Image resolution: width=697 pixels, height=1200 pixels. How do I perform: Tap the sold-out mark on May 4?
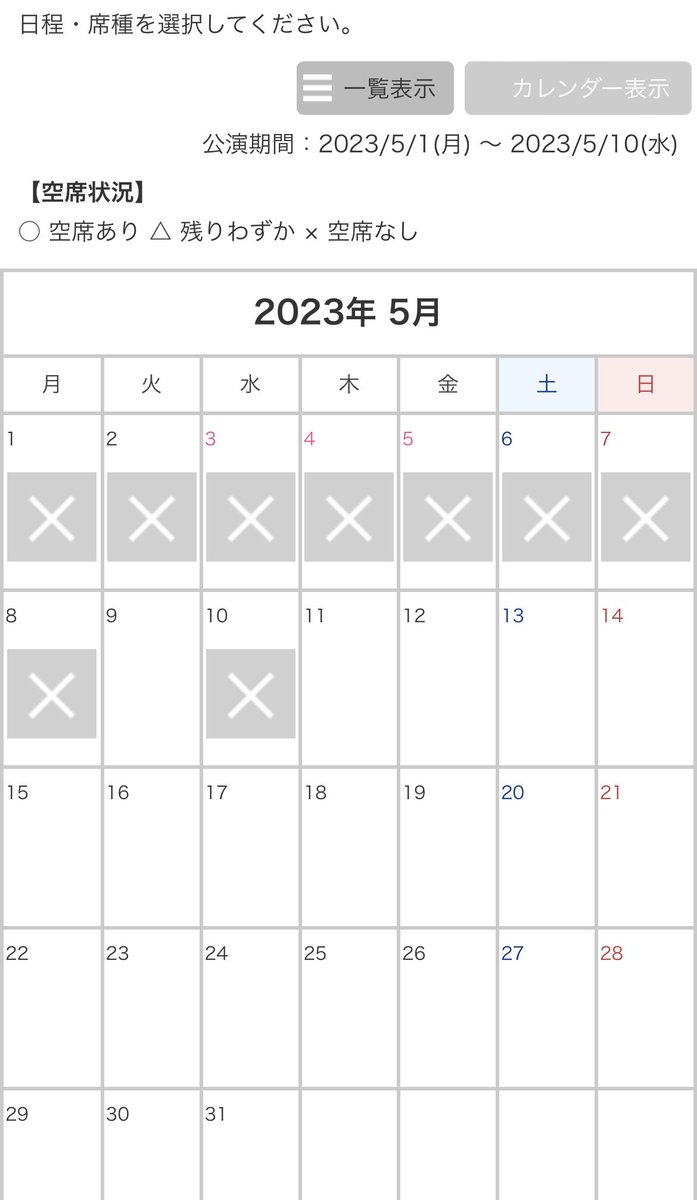349,517
